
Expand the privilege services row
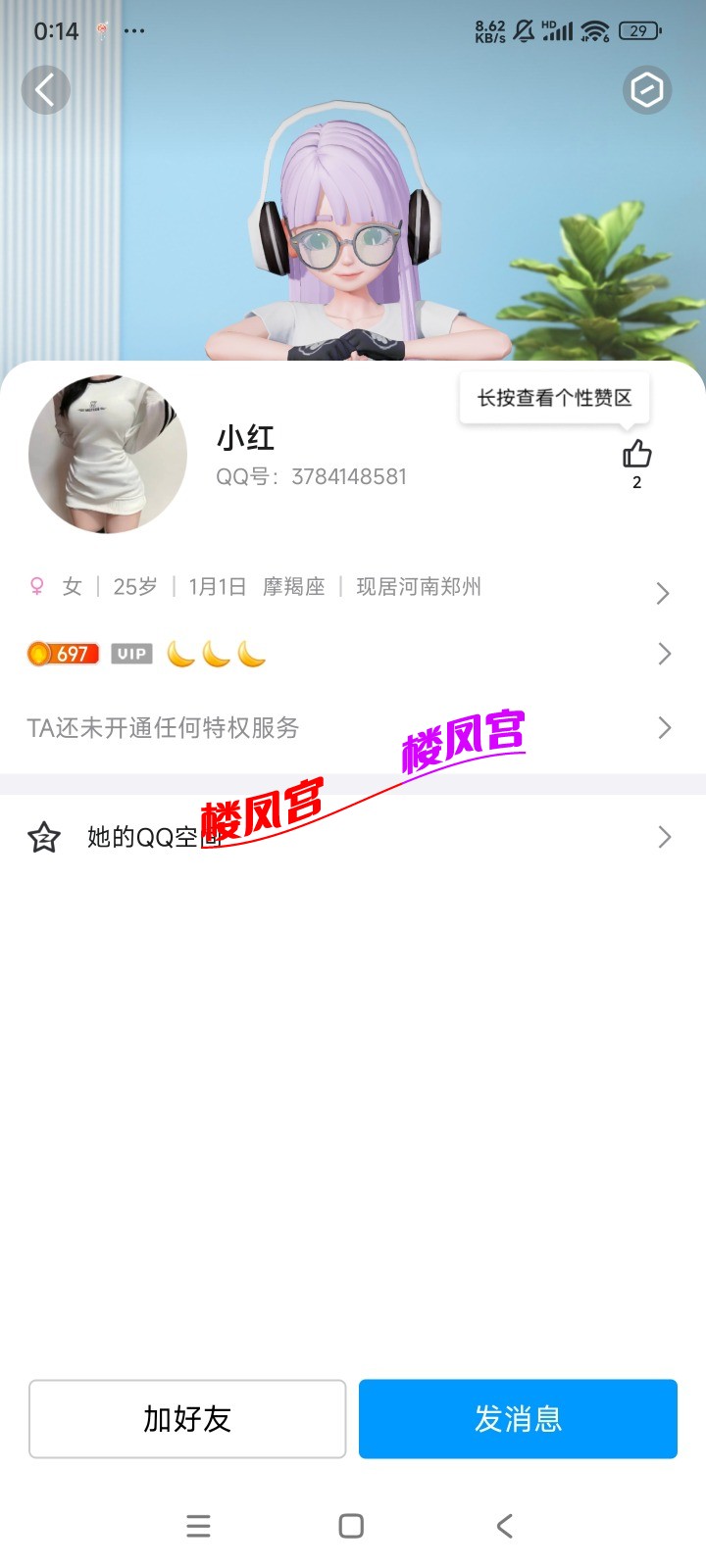(663, 728)
